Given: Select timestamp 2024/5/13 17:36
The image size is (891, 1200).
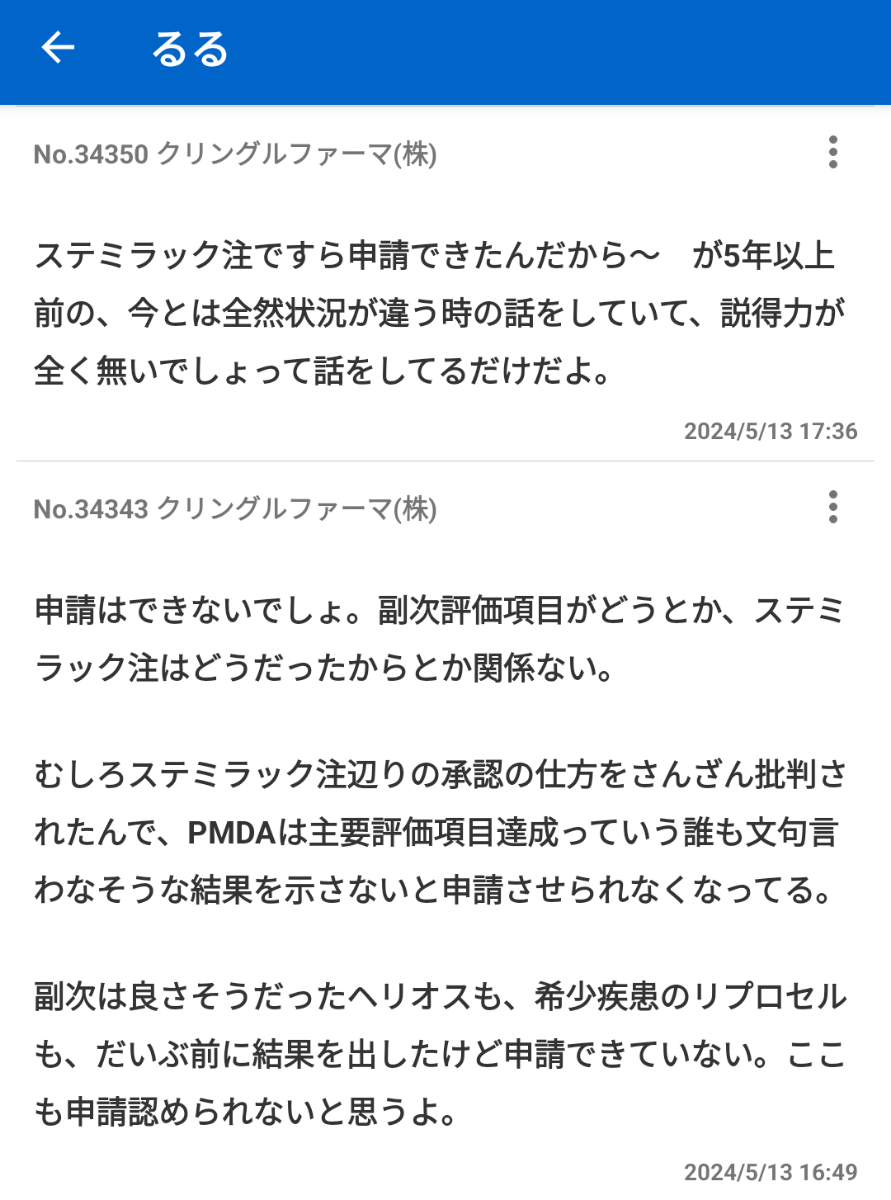Looking at the screenshot, I should click(770, 432).
